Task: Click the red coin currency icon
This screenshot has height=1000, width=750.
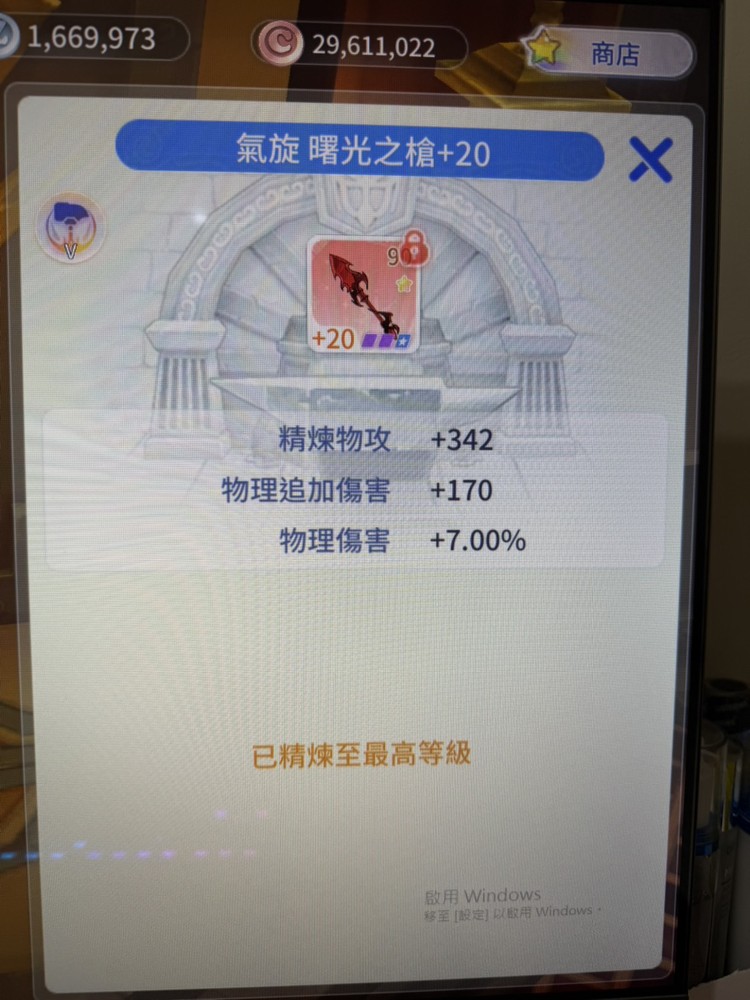Action: click(280, 46)
